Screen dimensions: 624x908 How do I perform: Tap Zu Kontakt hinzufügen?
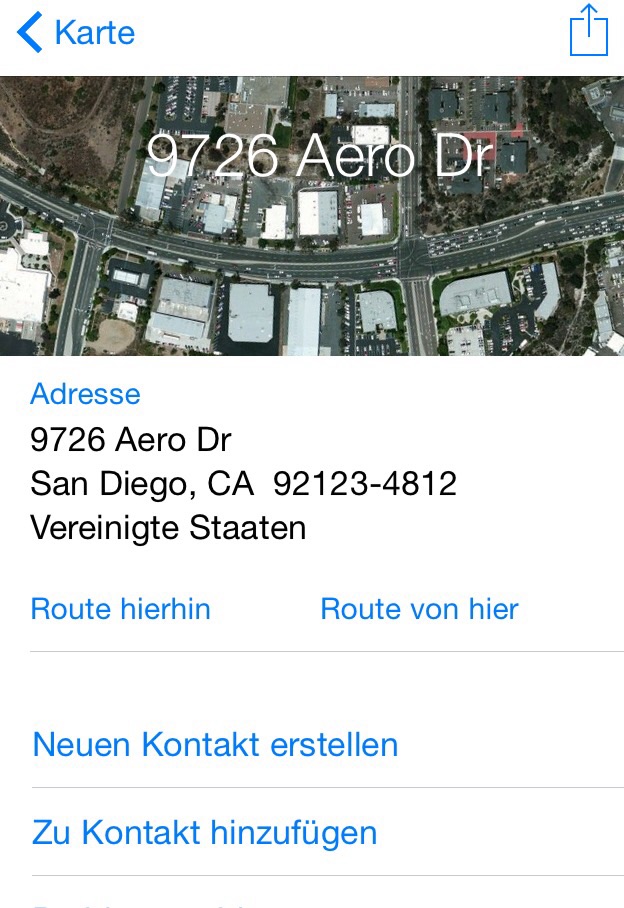pyautogui.click(x=205, y=833)
